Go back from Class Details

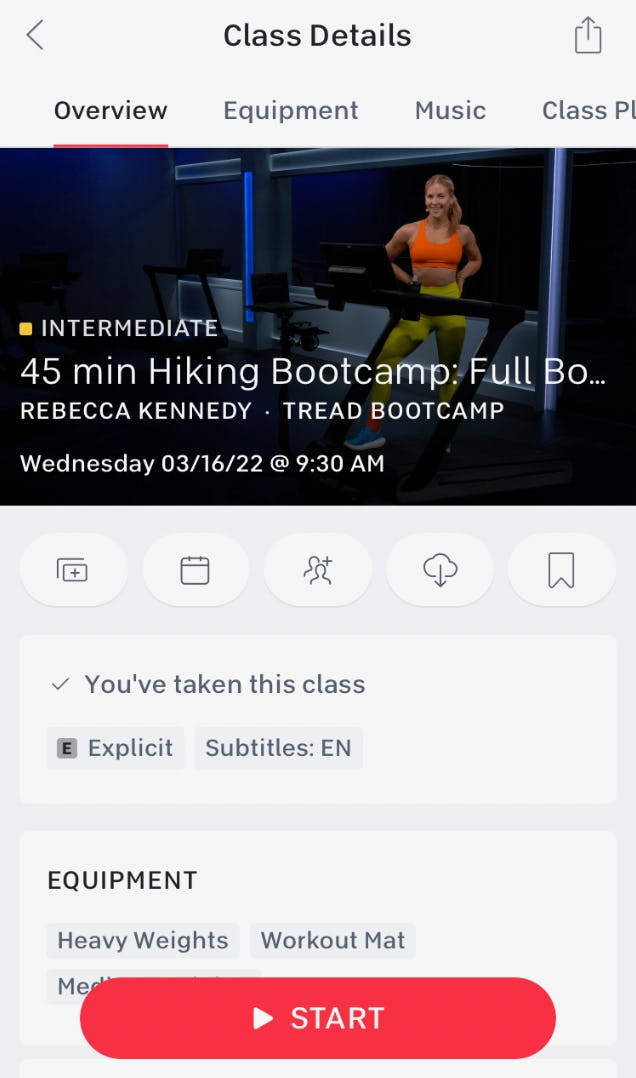[x=35, y=36]
